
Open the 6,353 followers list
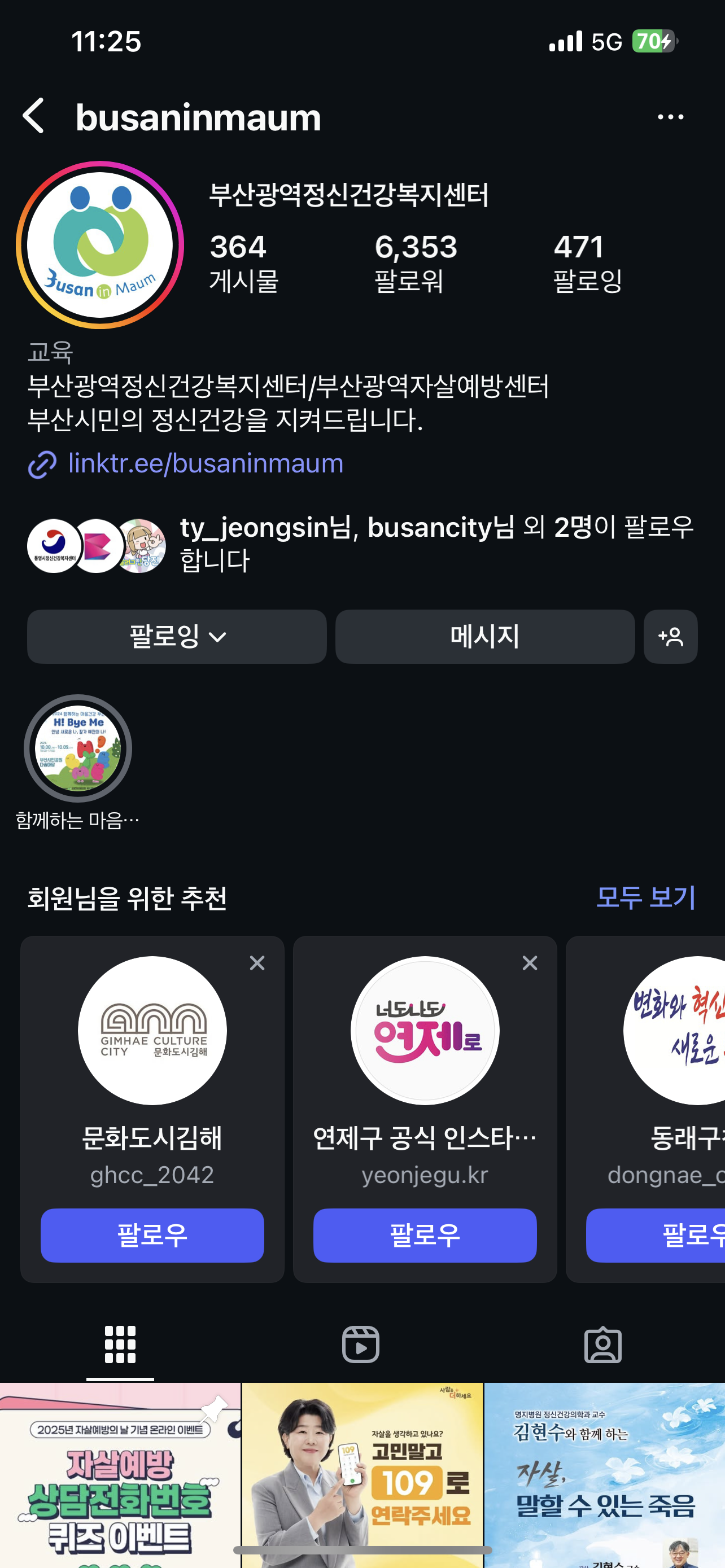tap(416, 262)
